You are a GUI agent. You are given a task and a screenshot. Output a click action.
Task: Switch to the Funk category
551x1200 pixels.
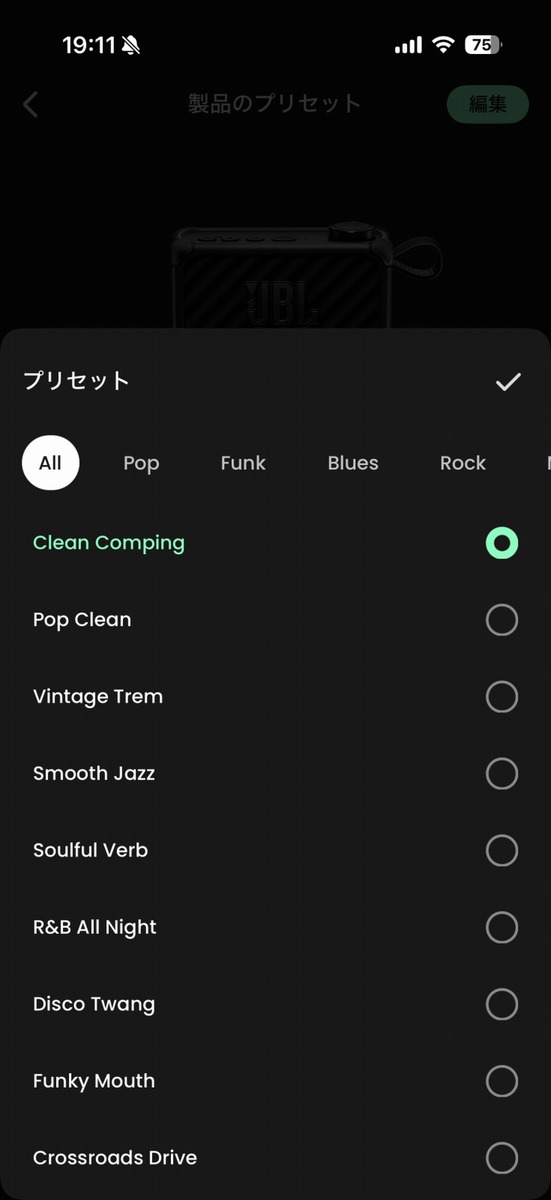point(243,463)
